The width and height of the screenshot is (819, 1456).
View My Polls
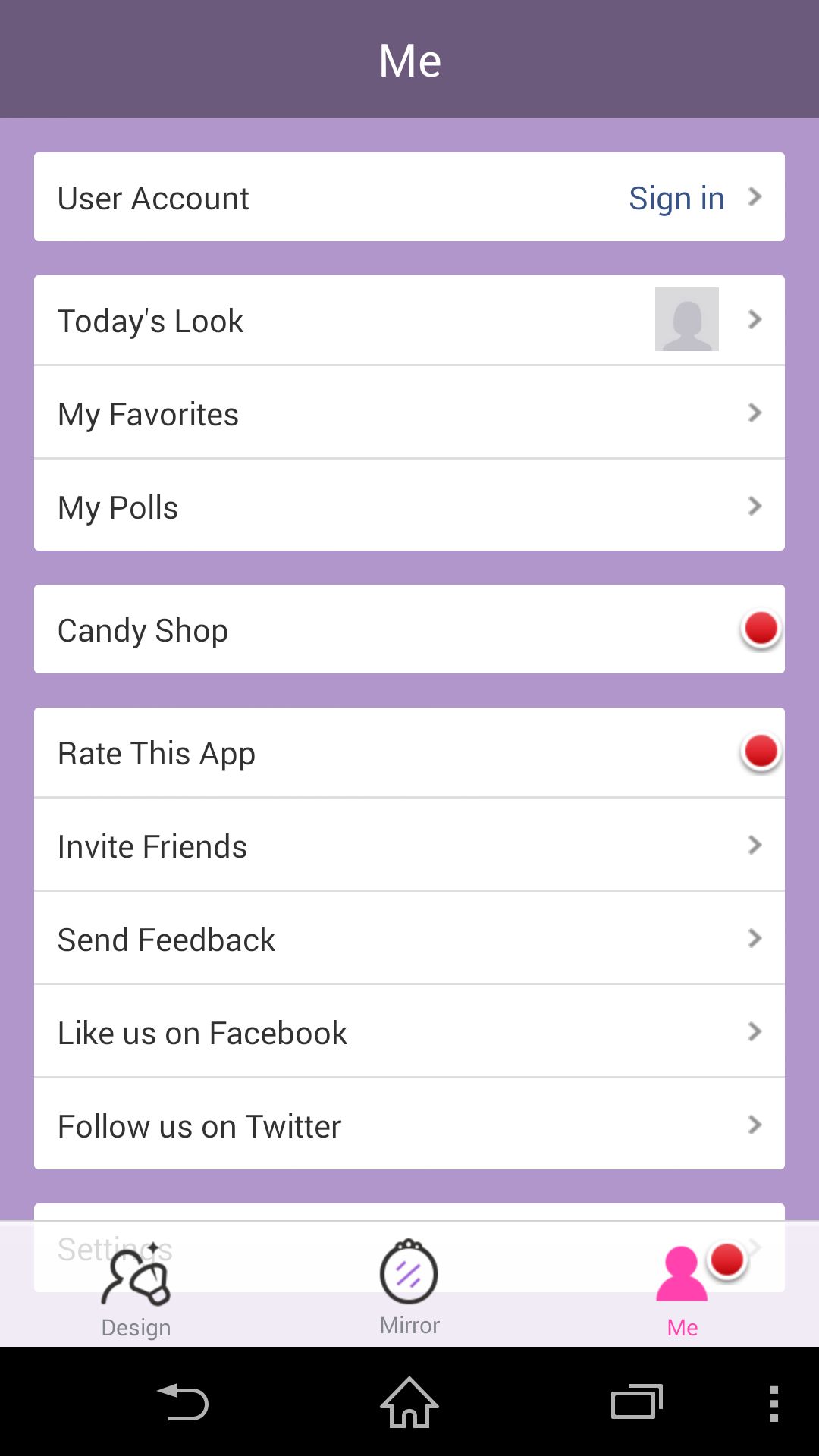[x=409, y=506]
